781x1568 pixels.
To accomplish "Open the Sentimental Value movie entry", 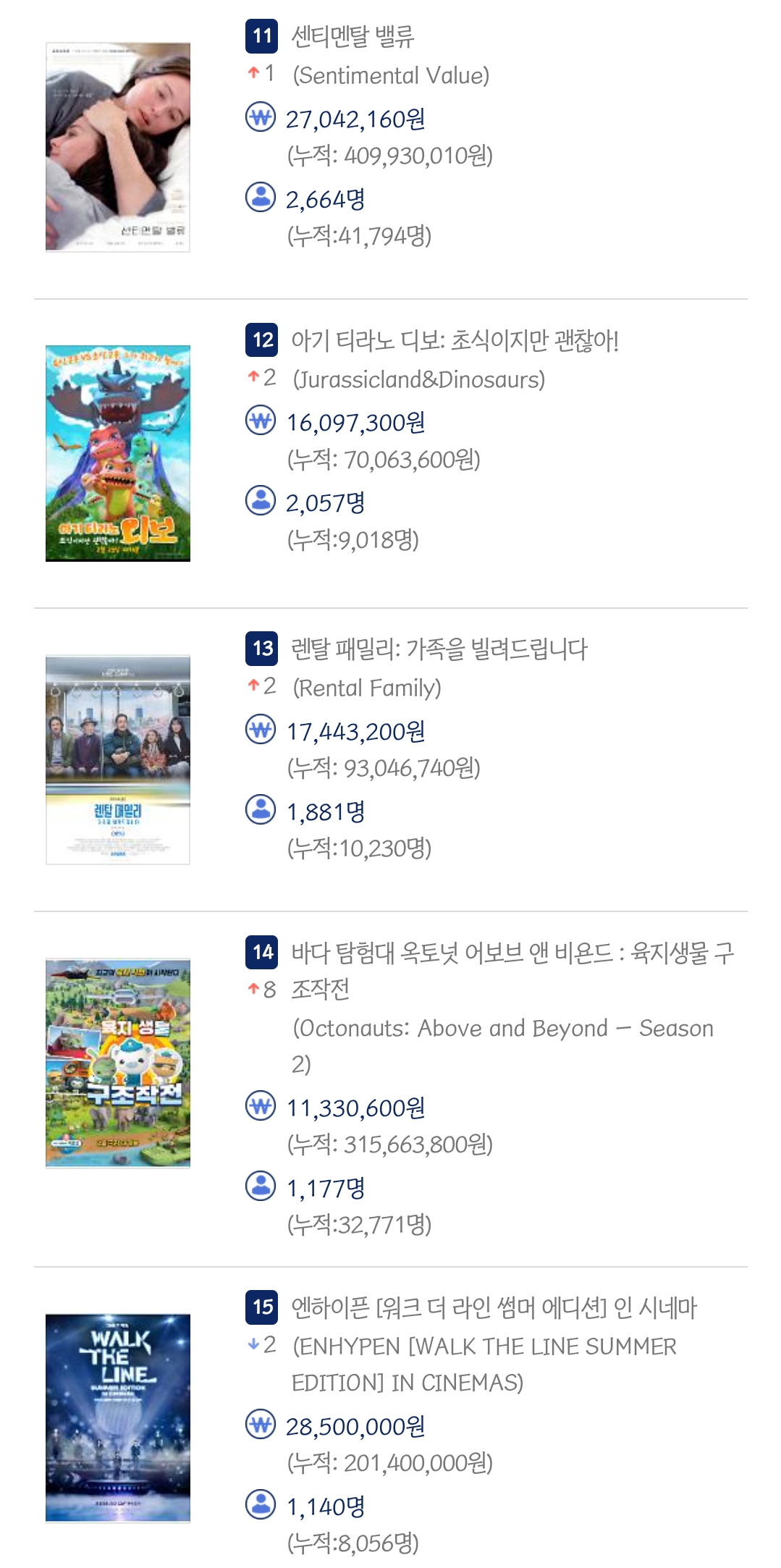I will click(352, 37).
